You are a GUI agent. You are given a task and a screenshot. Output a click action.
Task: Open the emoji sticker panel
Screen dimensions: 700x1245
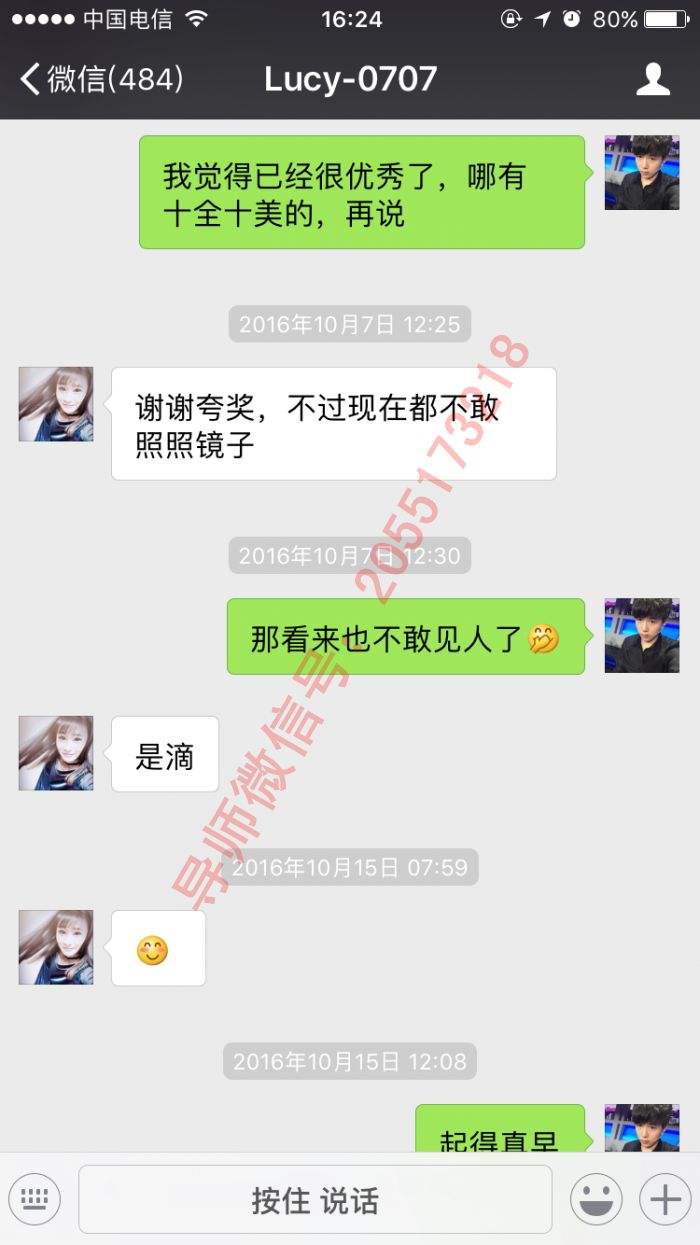[596, 1198]
